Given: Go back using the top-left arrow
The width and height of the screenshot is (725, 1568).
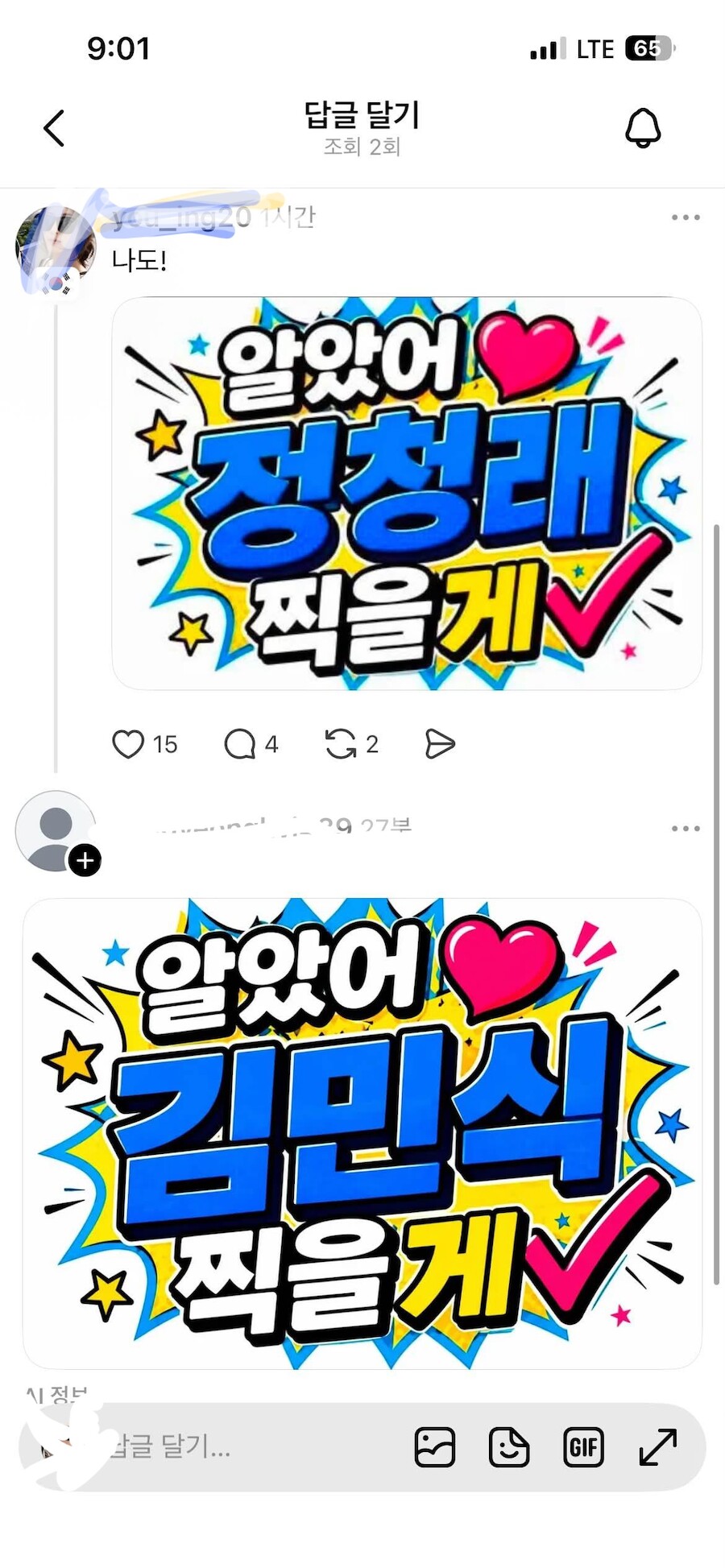Looking at the screenshot, I should click(x=54, y=128).
